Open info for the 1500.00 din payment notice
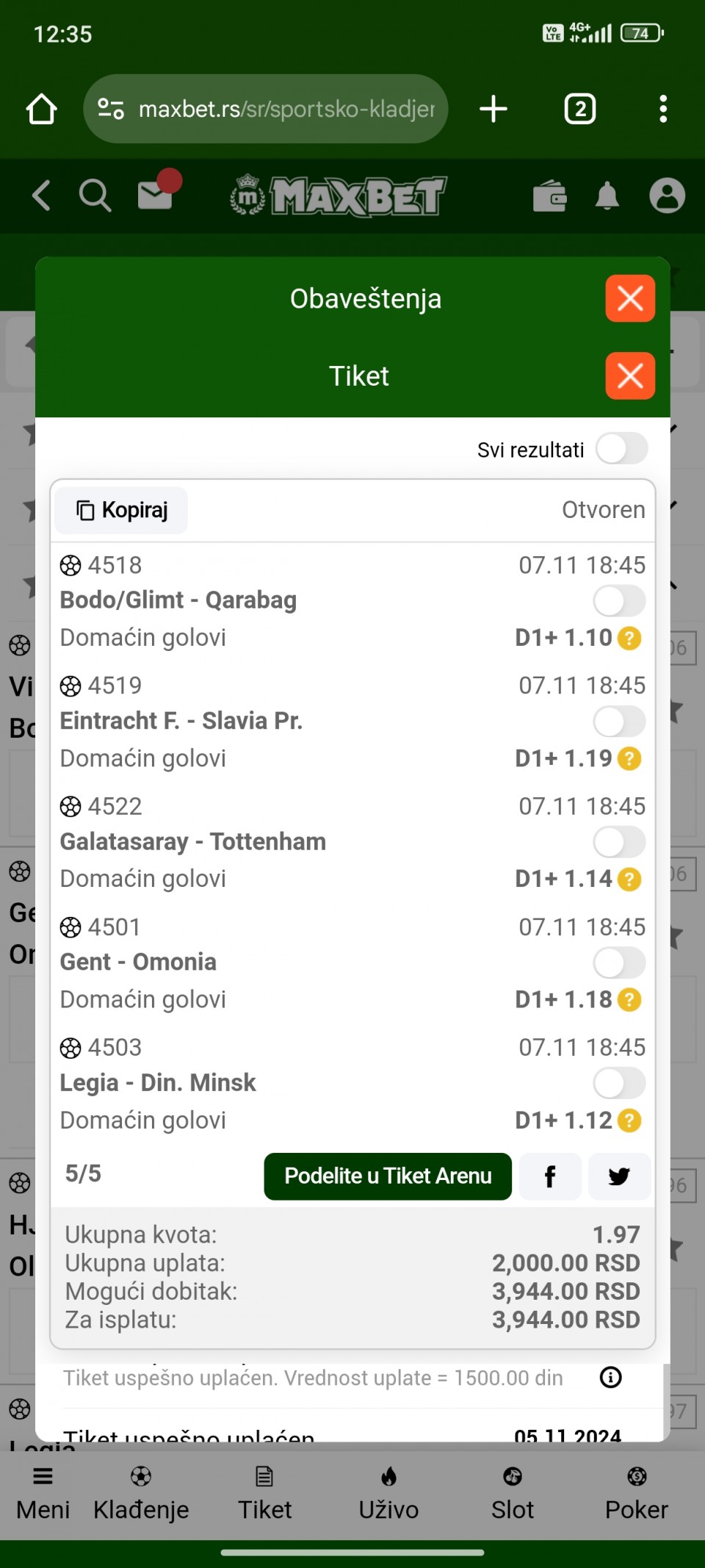 (x=610, y=1377)
